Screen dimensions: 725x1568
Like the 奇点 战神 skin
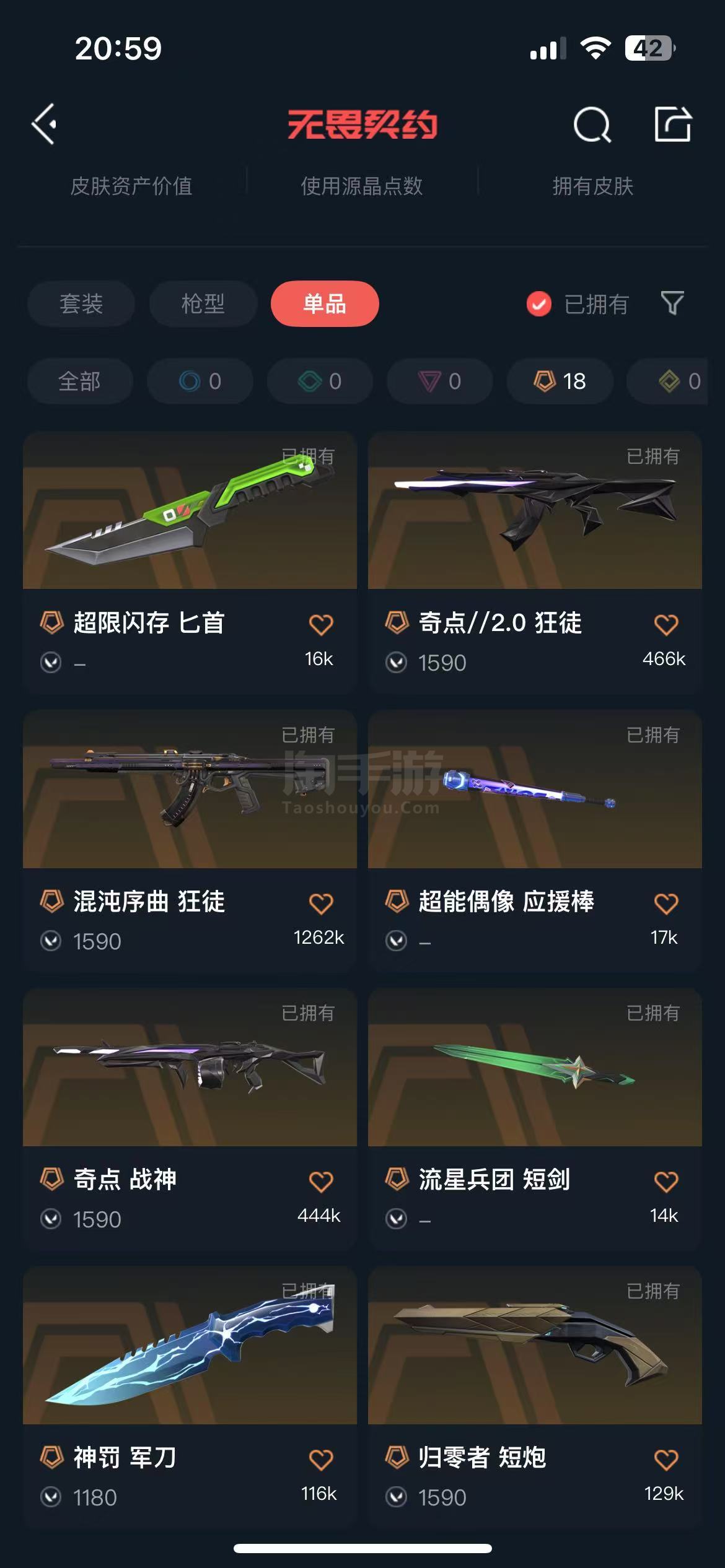point(321,1182)
